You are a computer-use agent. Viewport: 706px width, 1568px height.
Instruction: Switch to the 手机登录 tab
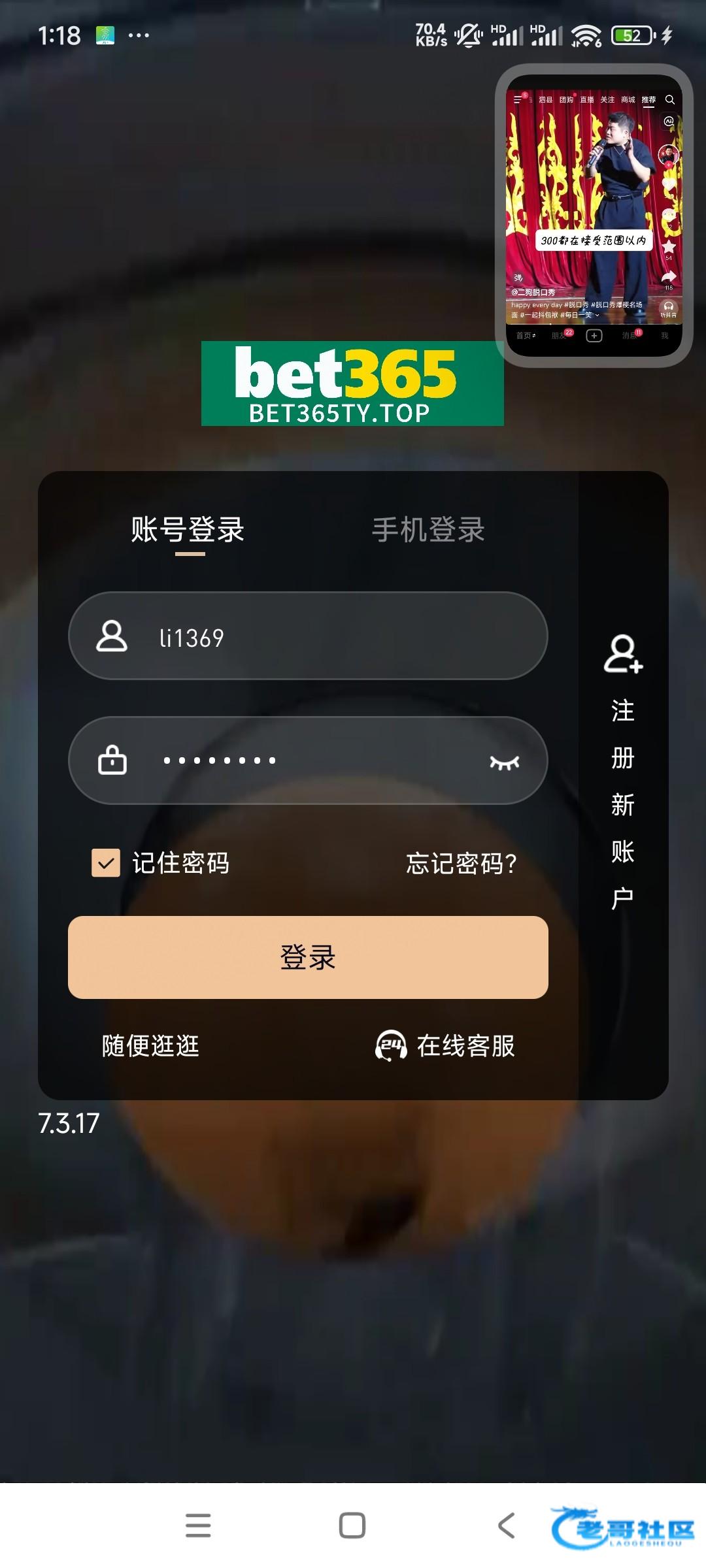[x=428, y=530]
